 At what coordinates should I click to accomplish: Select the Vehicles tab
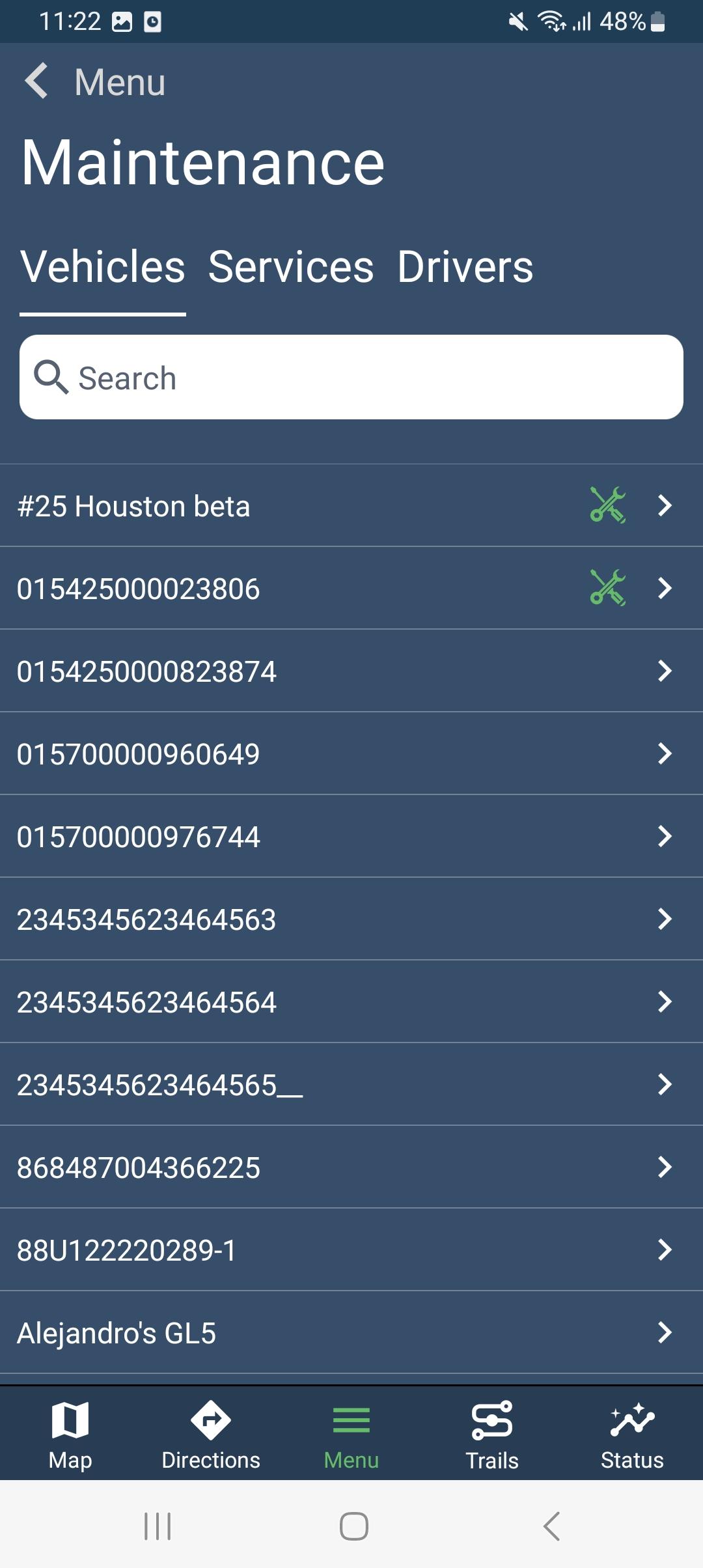[x=103, y=266]
